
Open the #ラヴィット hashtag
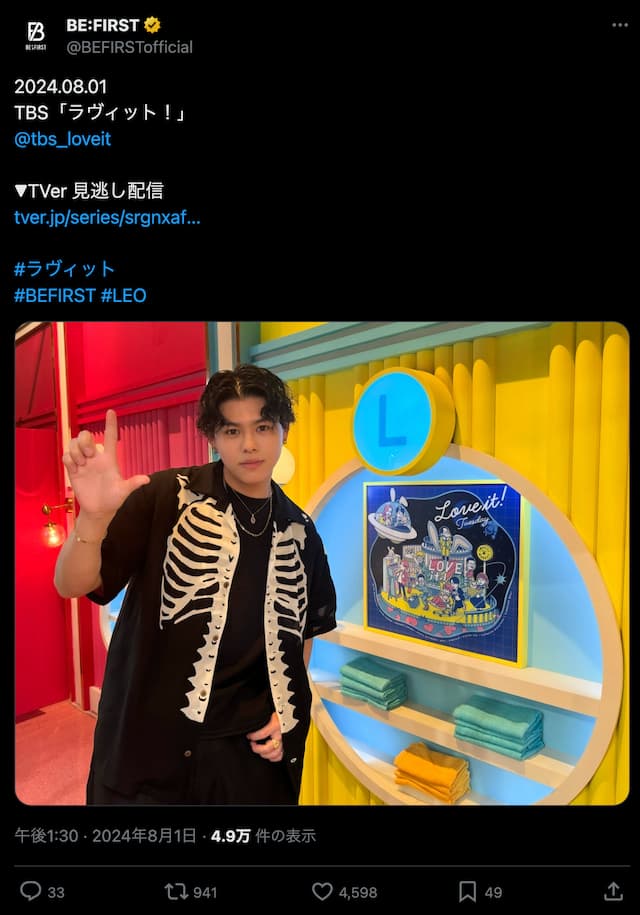pos(65,269)
